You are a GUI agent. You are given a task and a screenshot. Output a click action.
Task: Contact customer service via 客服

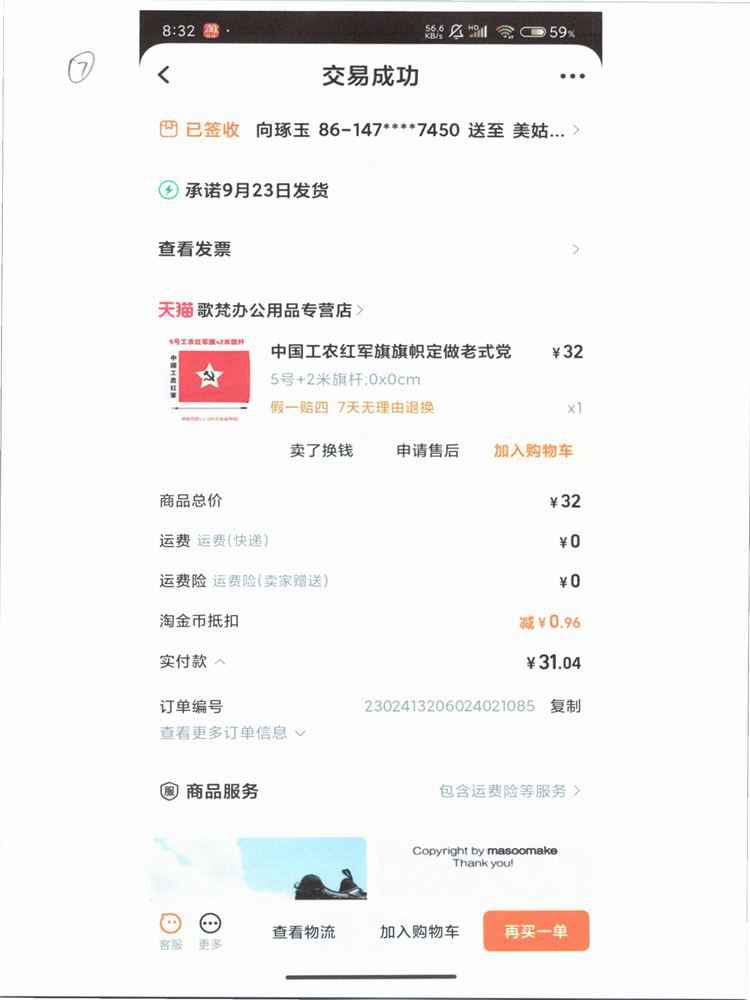[x=171, y=931]
